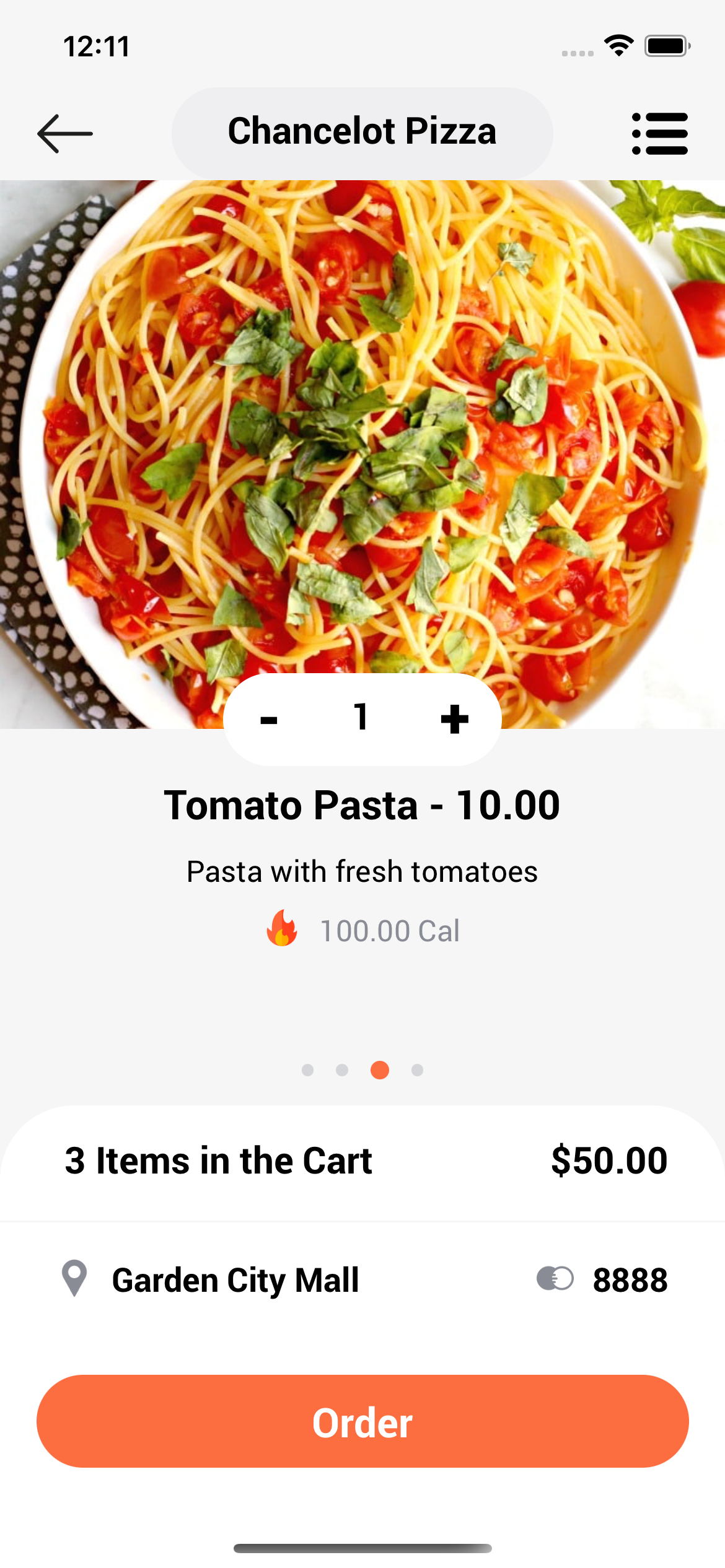Screen dimensions: 725x1568
Task: Select the last carousel page dot
Action: (416, 1069)
